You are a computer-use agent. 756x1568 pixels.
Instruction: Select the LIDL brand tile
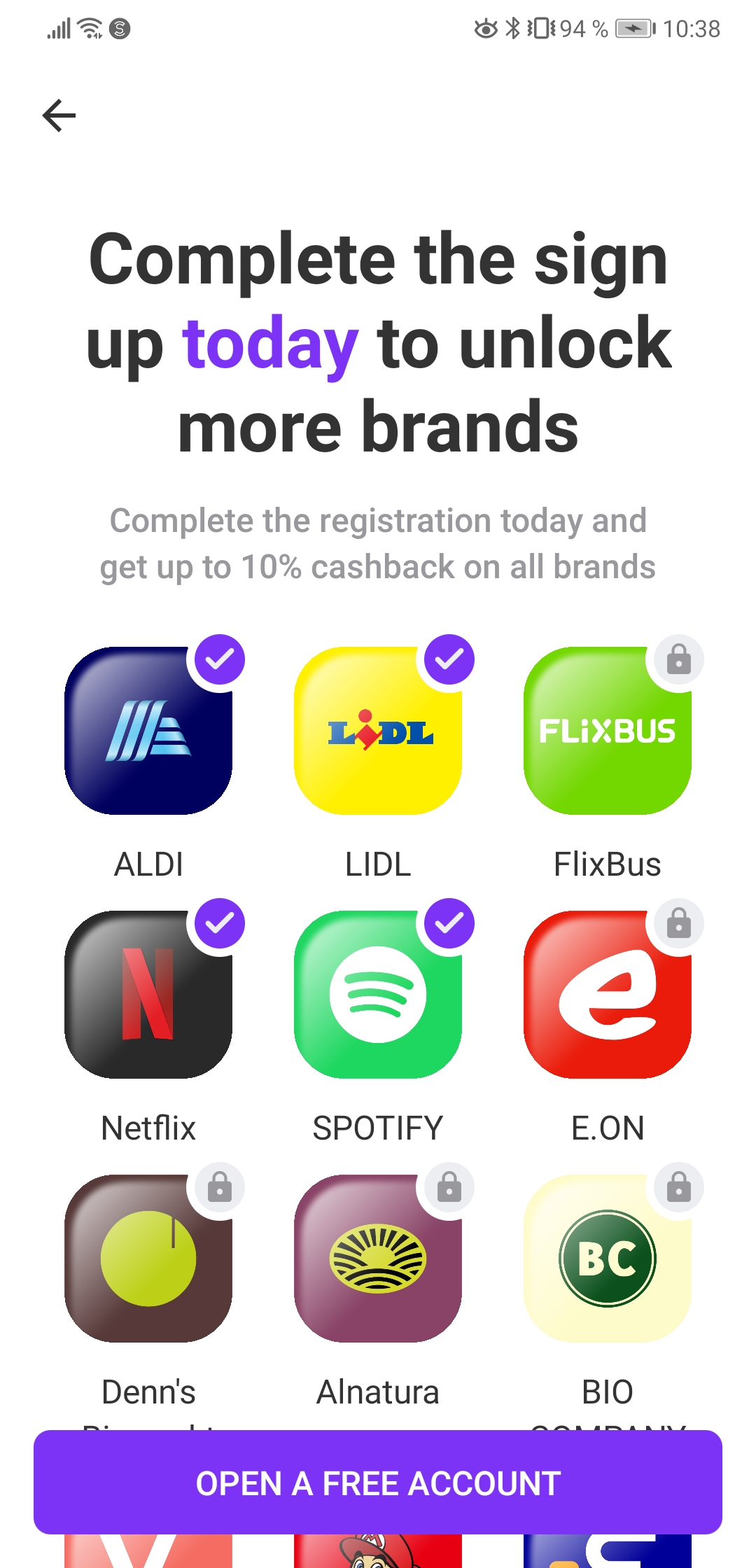click(x=378, y=731)
